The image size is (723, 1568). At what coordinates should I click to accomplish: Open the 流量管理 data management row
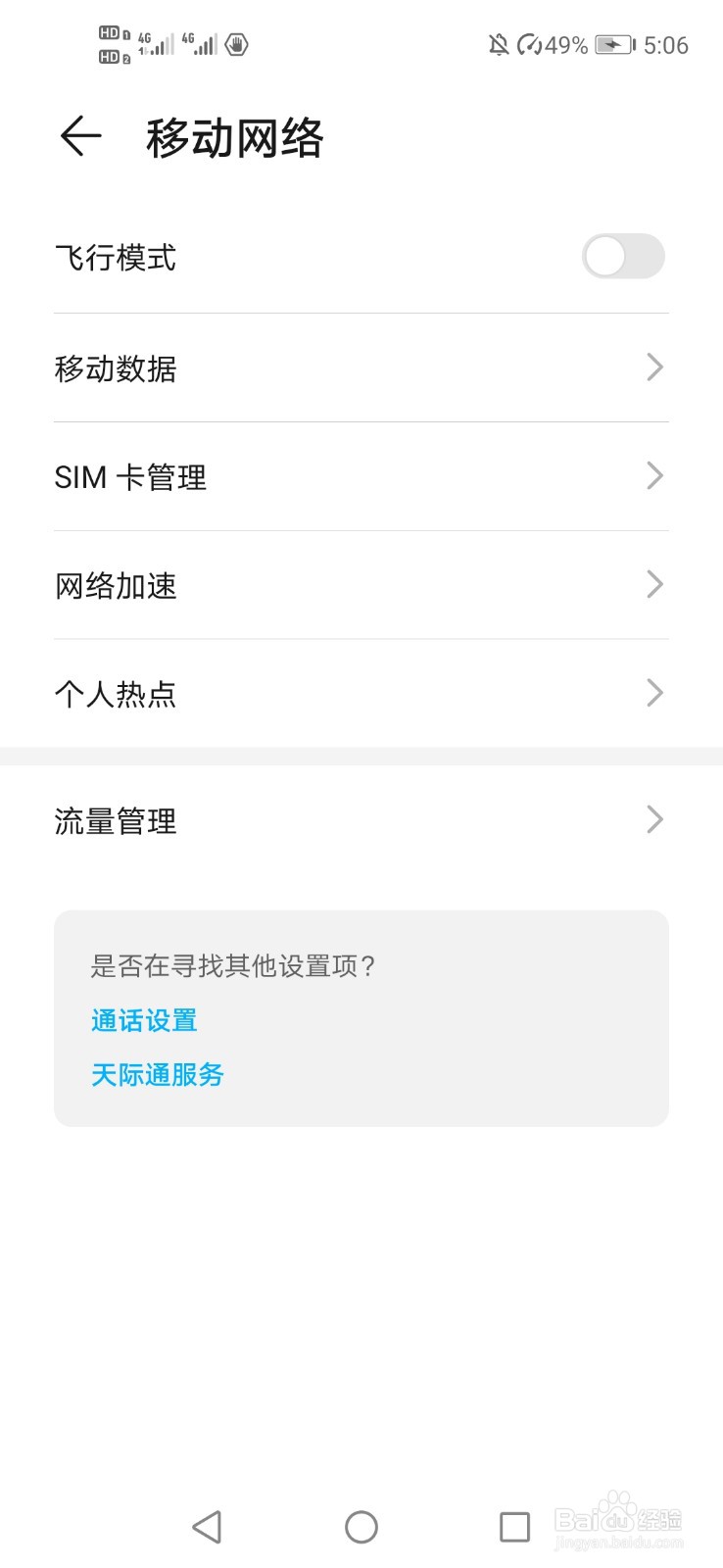361,820
